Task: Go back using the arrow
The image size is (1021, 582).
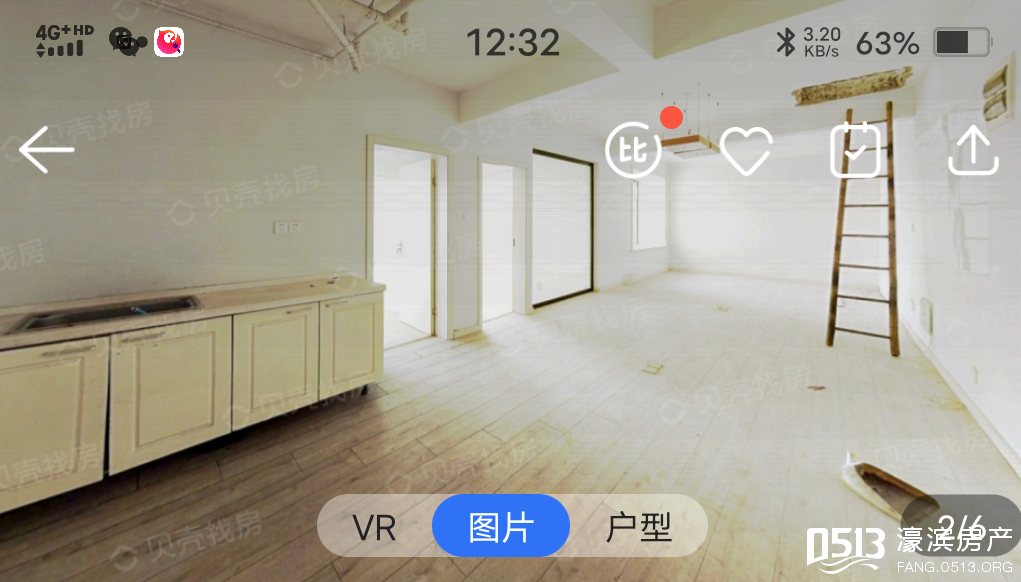Action: point(46,150)
